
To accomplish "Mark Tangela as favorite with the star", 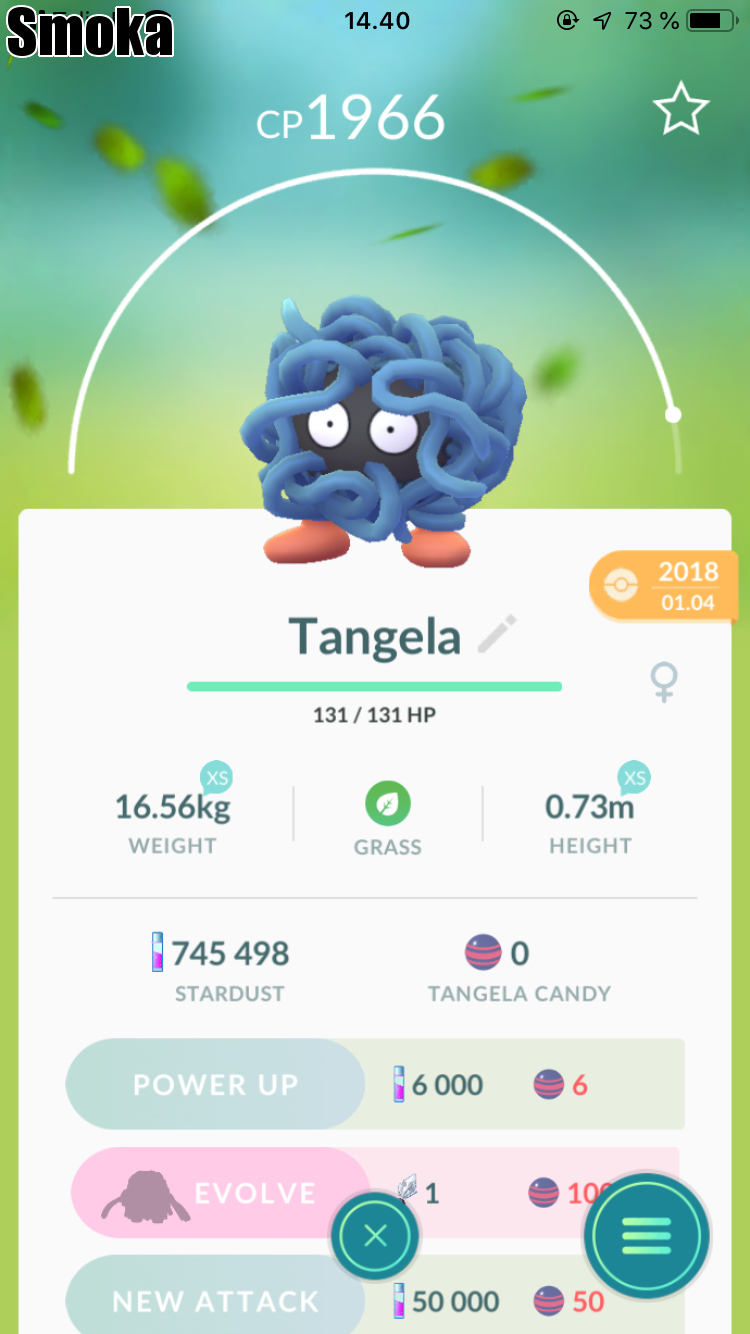I will (x=681, y=110).
